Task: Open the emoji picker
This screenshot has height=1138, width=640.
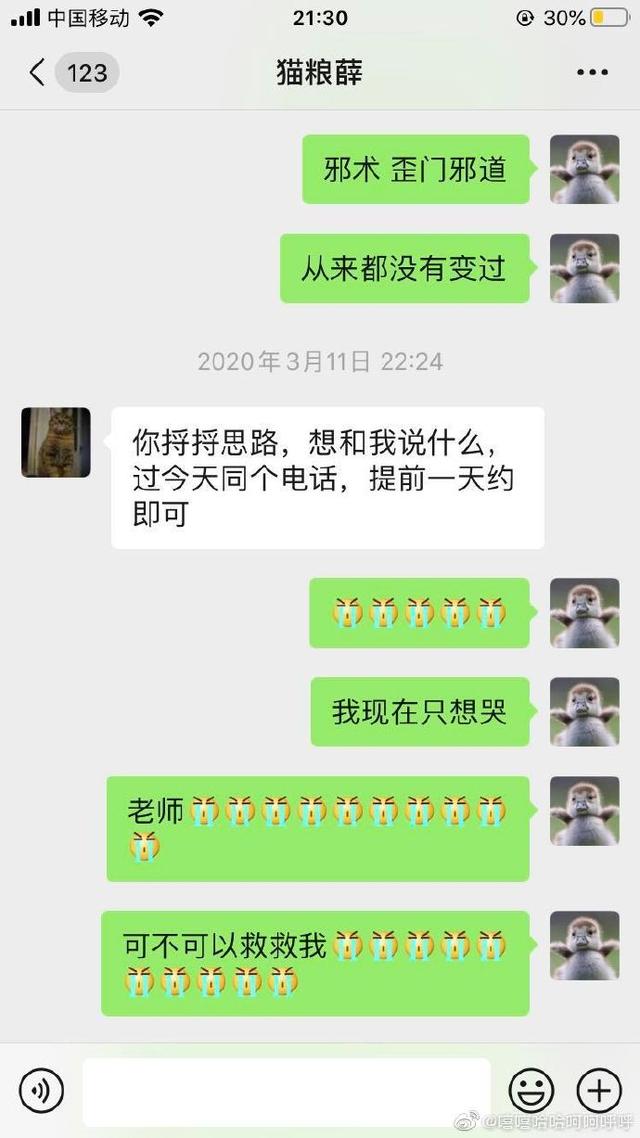Action: 532,1090
